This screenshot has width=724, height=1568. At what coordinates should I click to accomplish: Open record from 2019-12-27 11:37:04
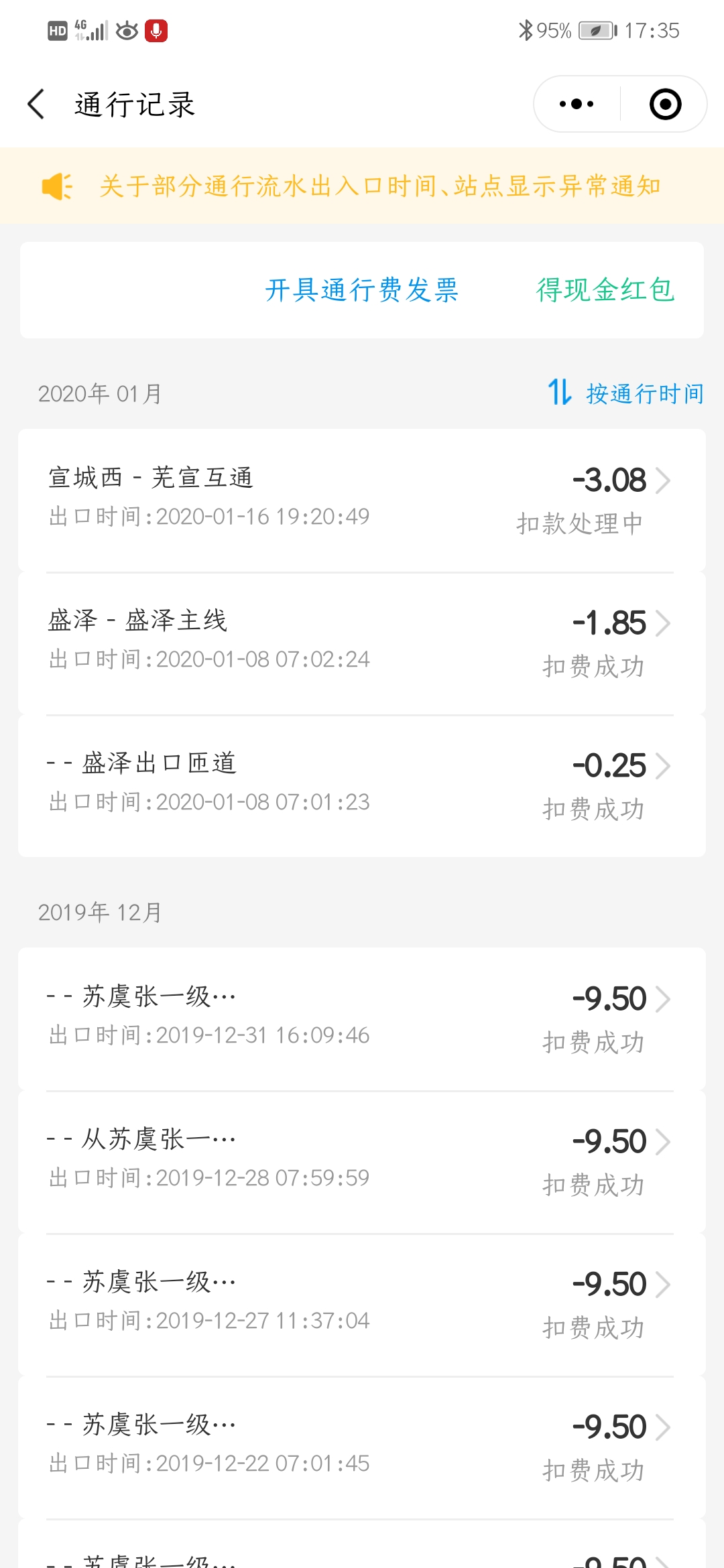pyautogui.click(x=362, y=1305)
